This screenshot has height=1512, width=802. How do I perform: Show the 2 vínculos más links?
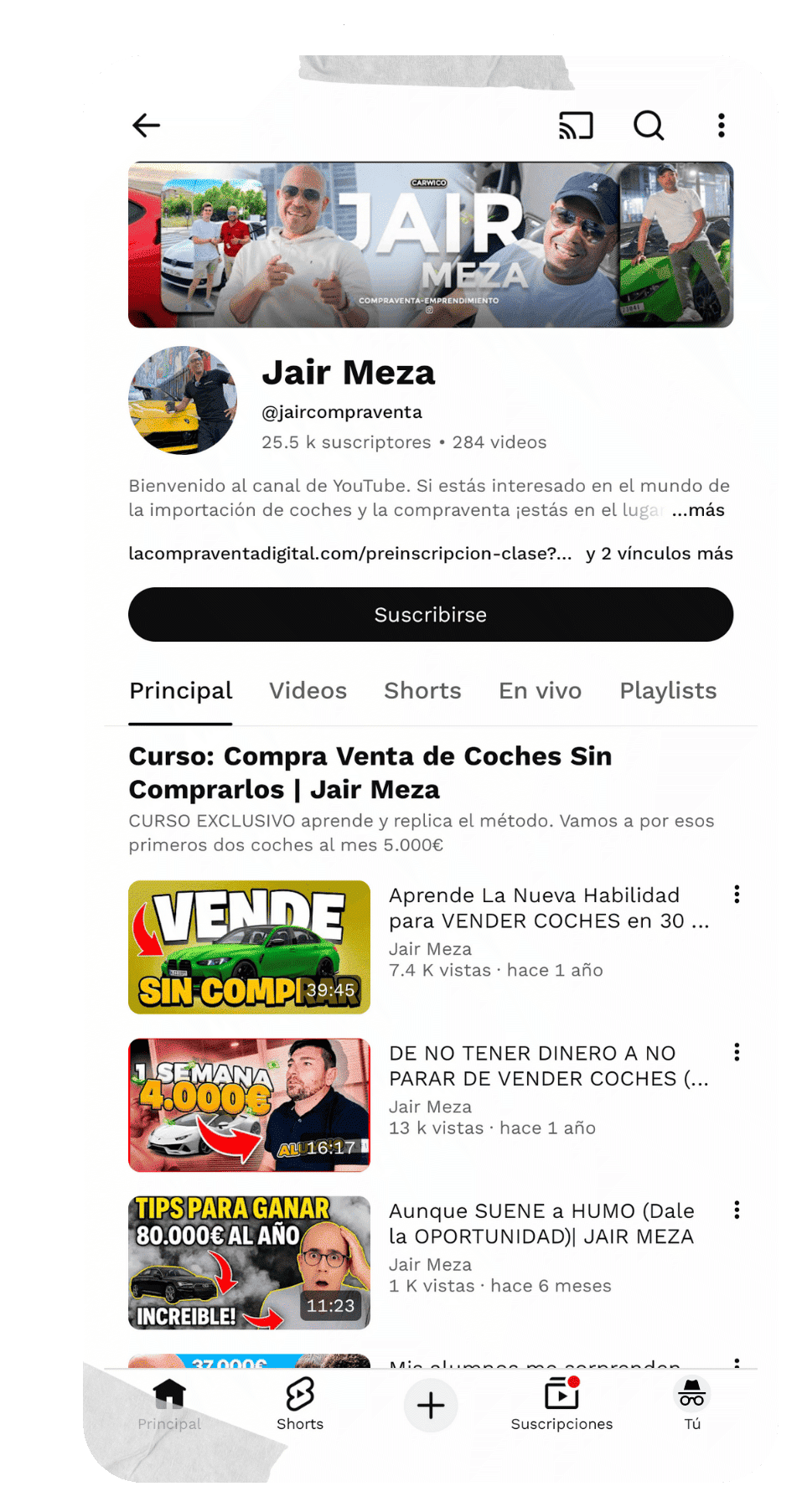pos(660,553)
